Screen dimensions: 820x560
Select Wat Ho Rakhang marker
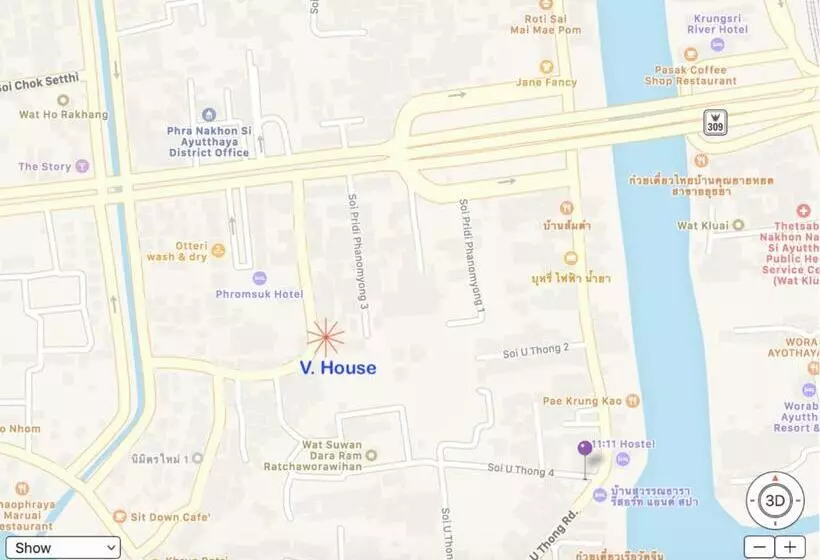[63, 100]
